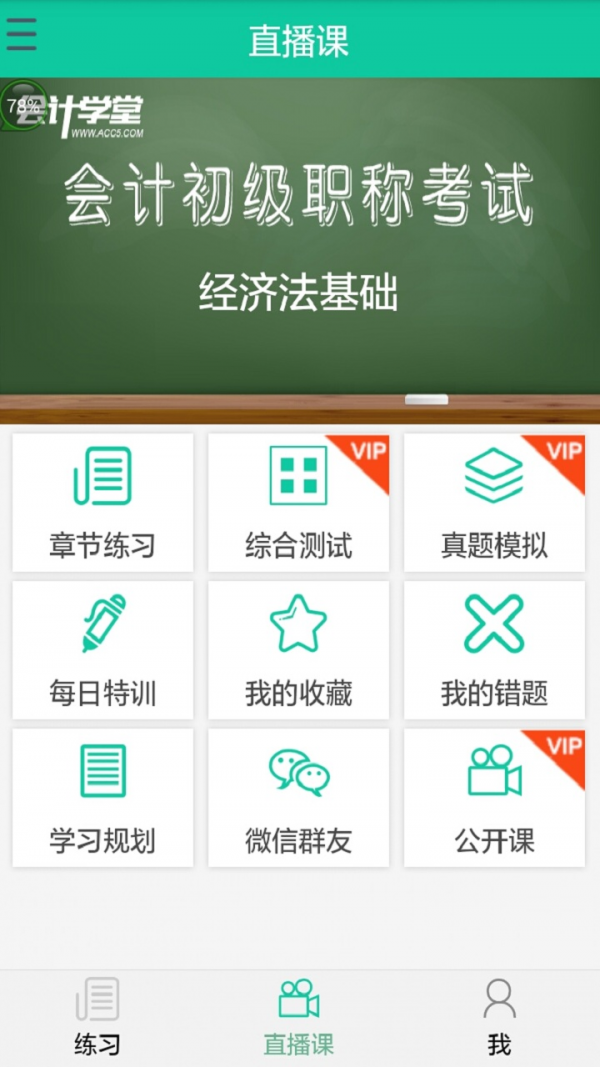Image resolution: width=600 pixels, height=1067 pixels.
Task: Open 每日特训 daily training
Action: coord(102,650)
